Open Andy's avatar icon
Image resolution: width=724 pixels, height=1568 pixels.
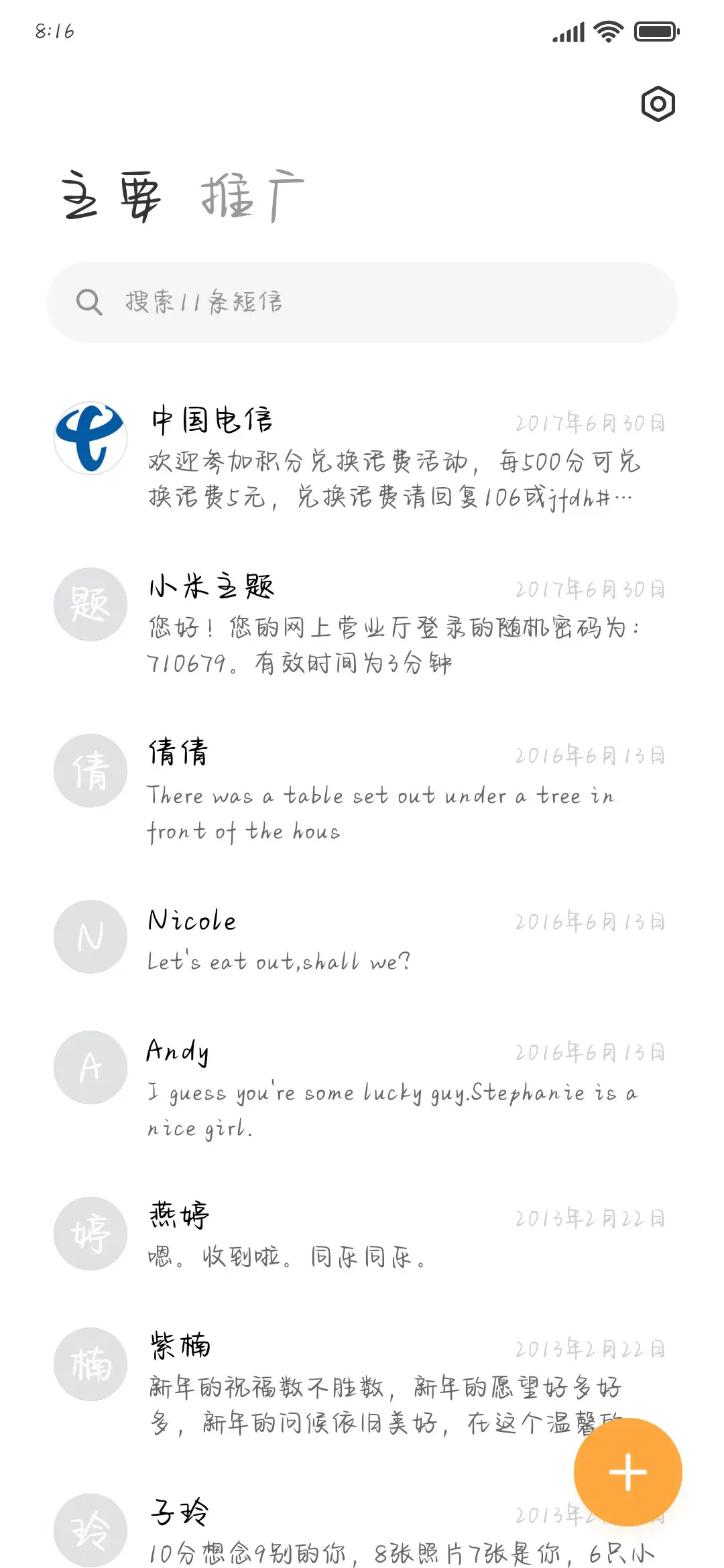90,1067
